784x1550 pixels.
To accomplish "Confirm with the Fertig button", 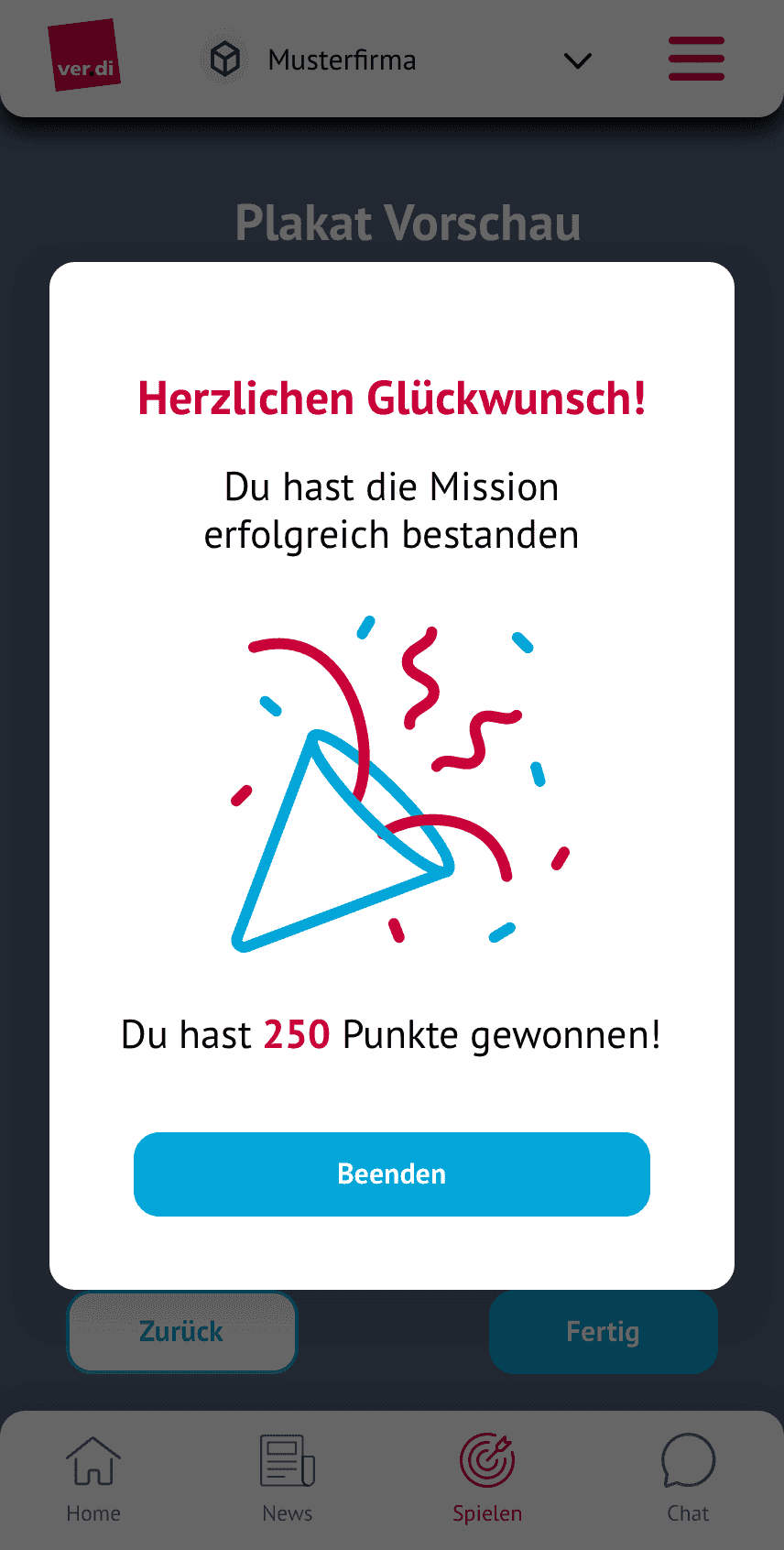I will [603, 1332].
